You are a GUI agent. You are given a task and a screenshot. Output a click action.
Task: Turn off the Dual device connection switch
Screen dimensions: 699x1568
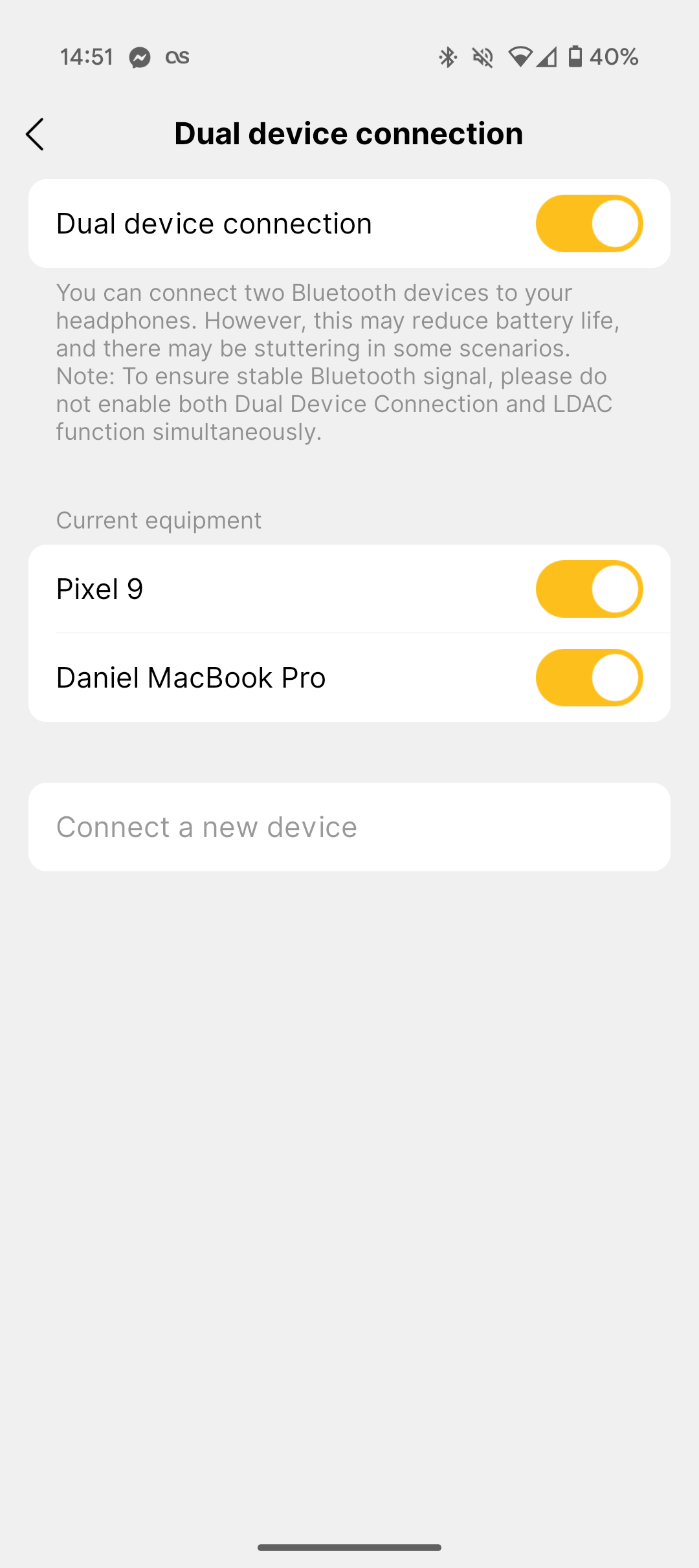pos(589,223)
